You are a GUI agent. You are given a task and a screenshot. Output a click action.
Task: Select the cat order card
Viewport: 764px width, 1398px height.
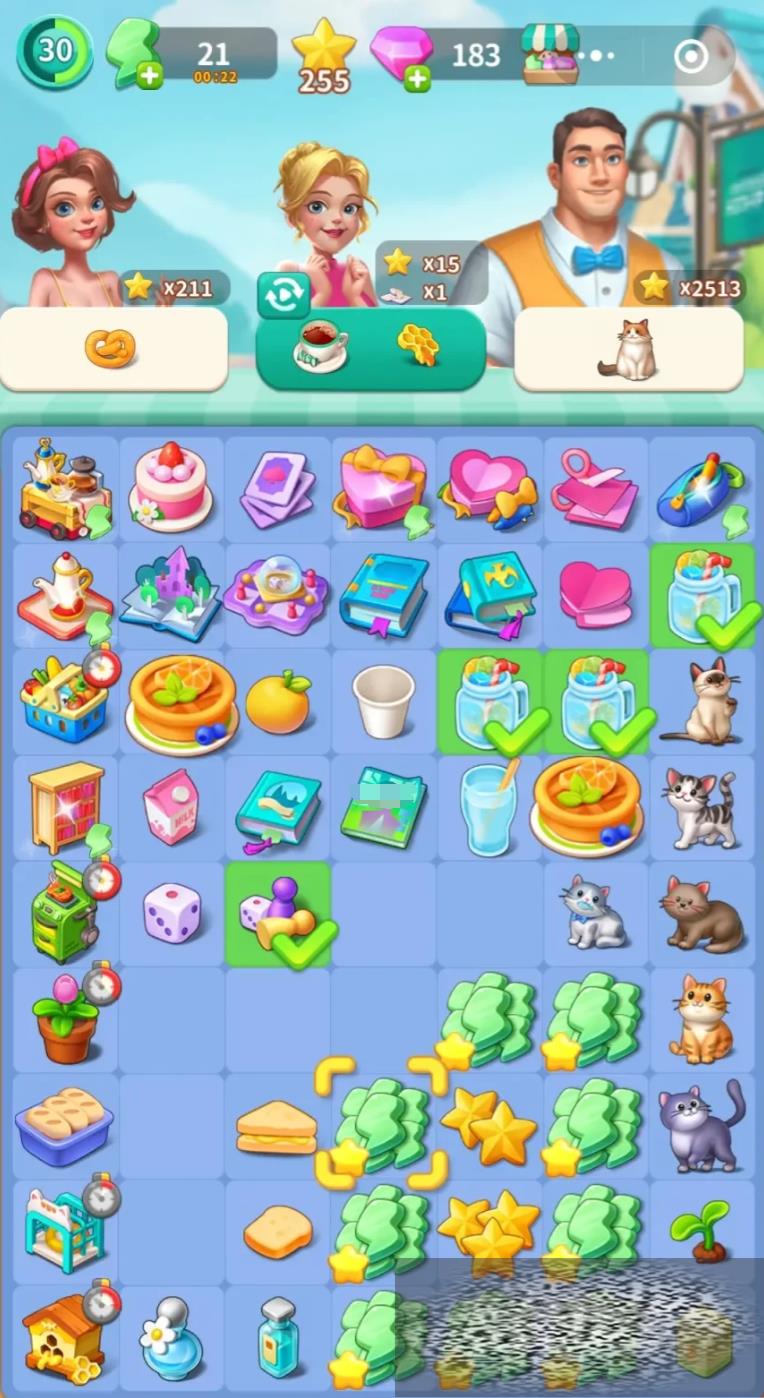click(x=628, y=349)
